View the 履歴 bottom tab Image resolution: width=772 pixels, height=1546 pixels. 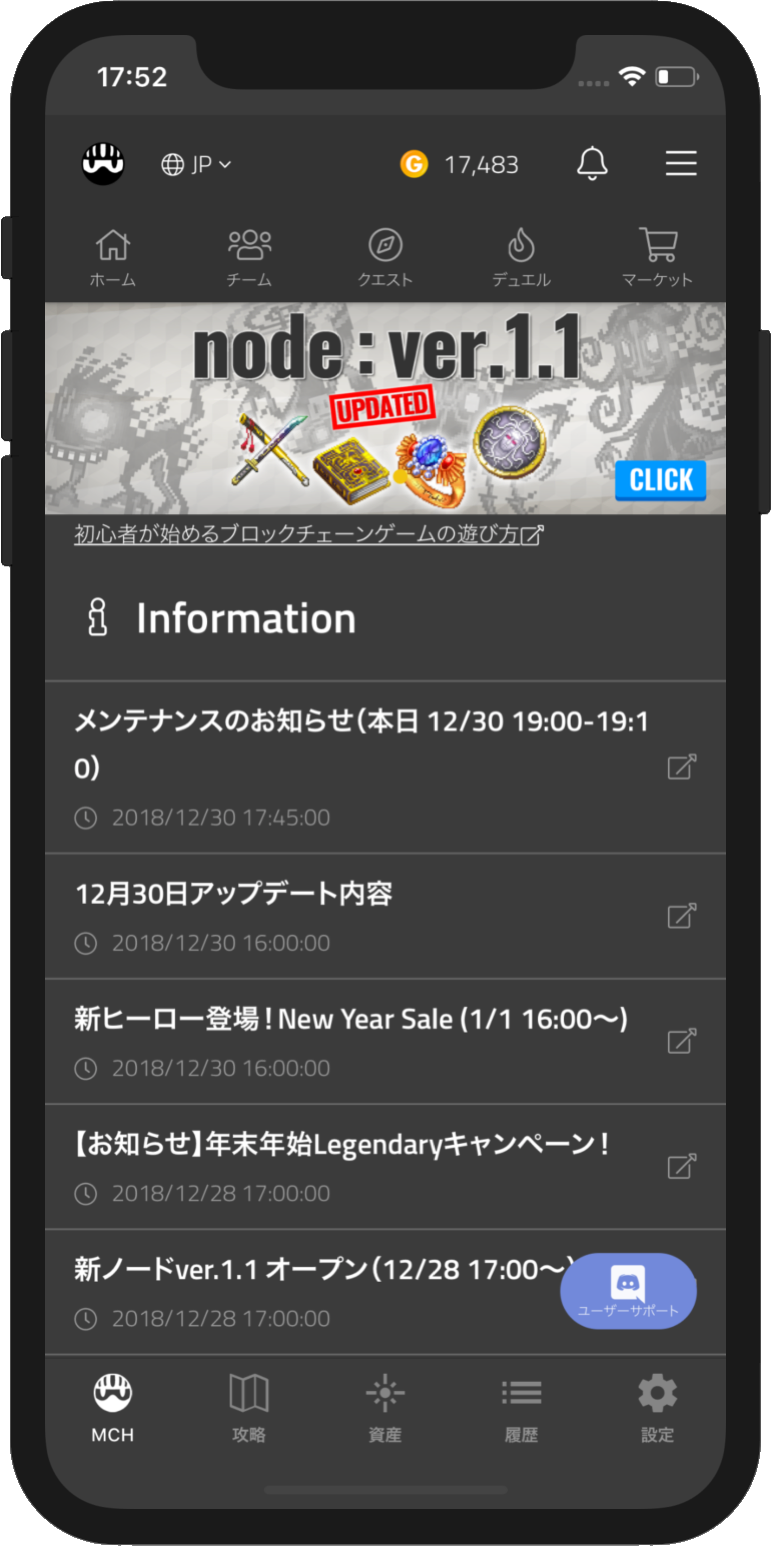click(x=521, y=1407)
